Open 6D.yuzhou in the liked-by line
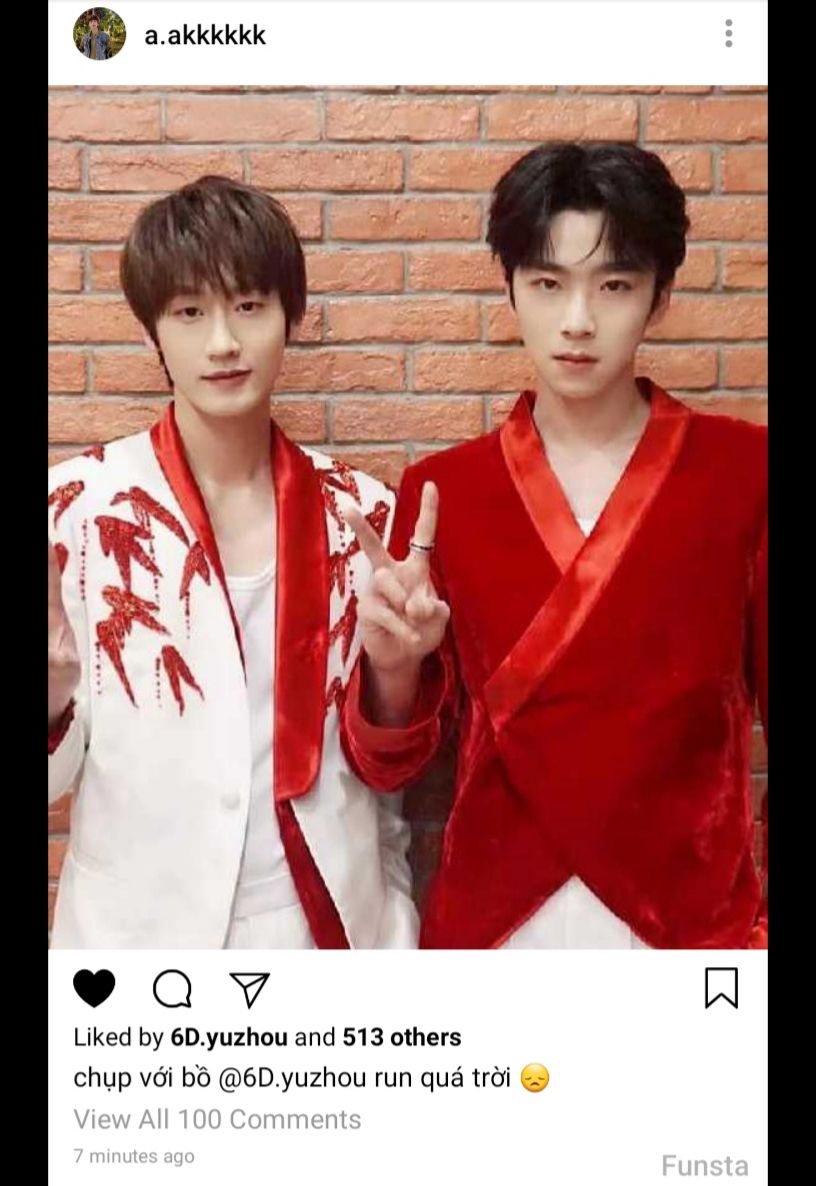The height and width of the screenshot is (1186, 816). pos(229,1037)
